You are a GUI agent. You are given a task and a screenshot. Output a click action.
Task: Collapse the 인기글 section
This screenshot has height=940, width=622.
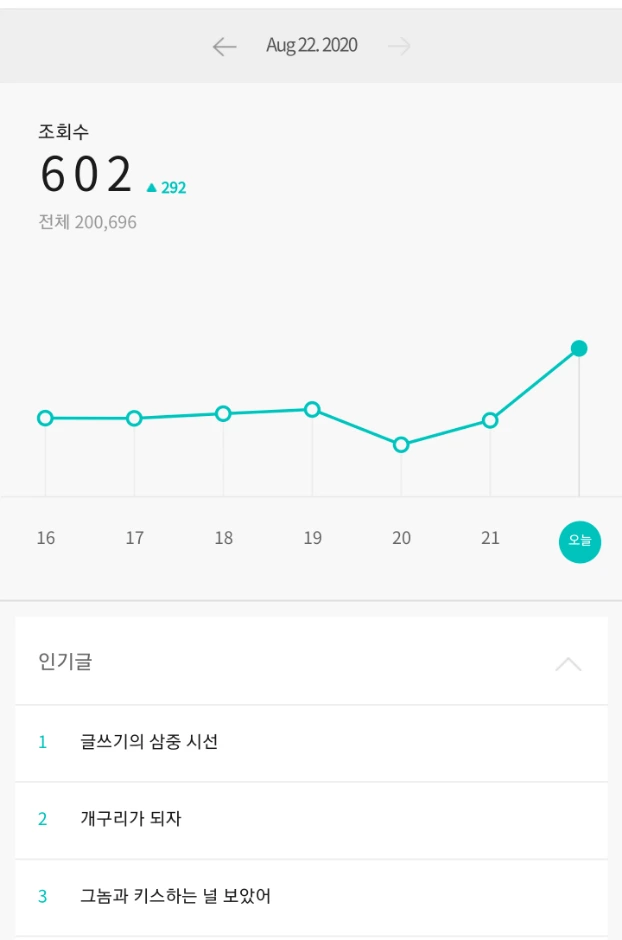click(568, 664)
